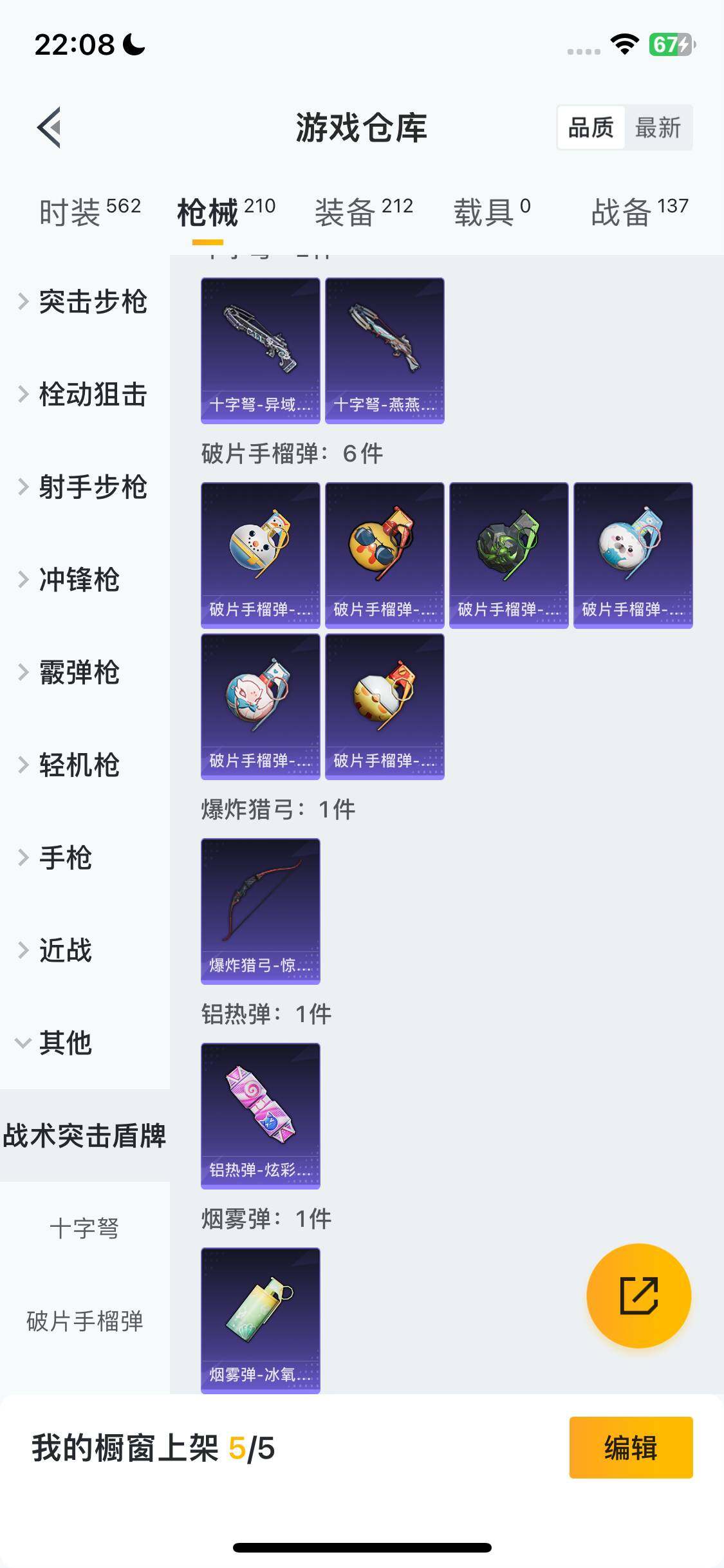Tap the back arrow button

48,127
